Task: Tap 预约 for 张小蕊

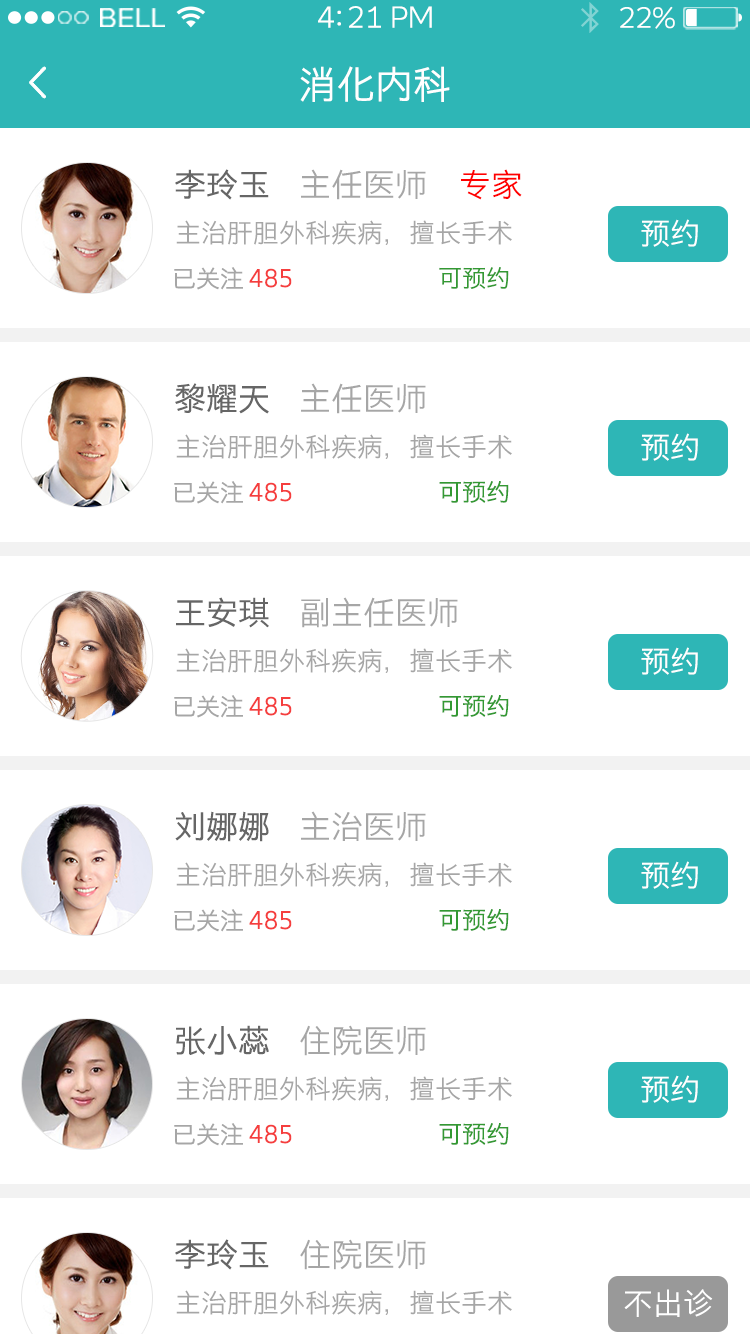Action: click(x=667, y=1090)
